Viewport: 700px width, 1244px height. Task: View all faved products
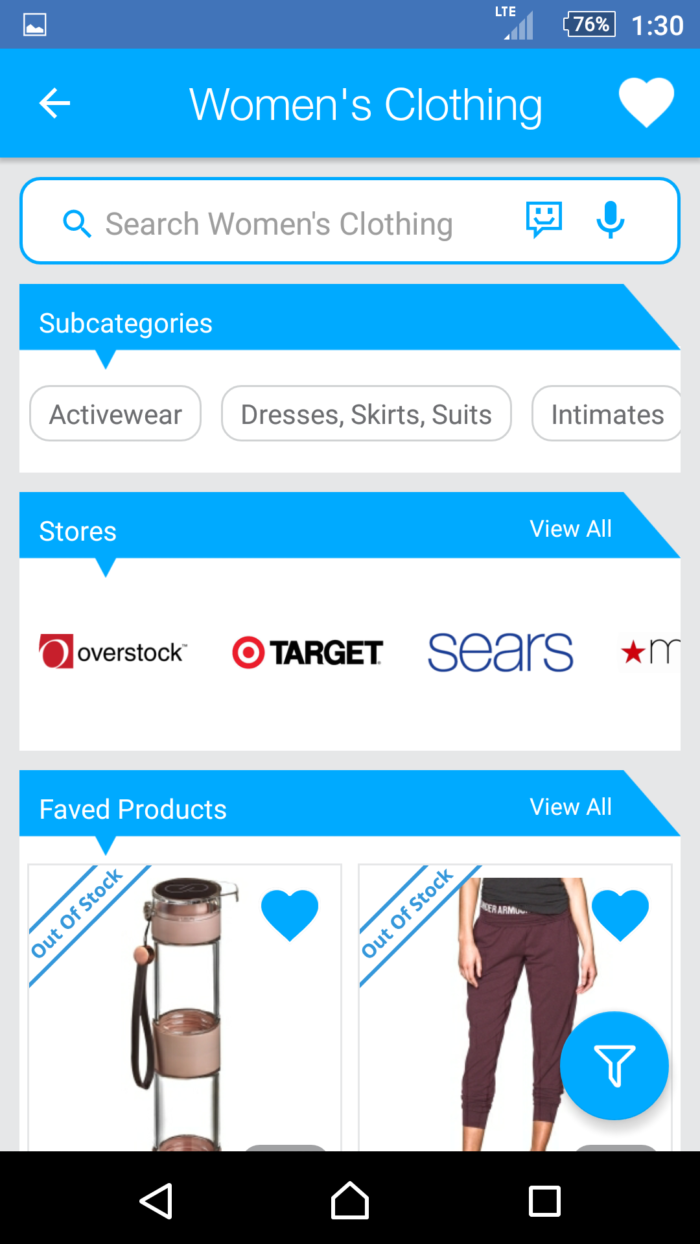pyautogui.click(x=570, y=807)
